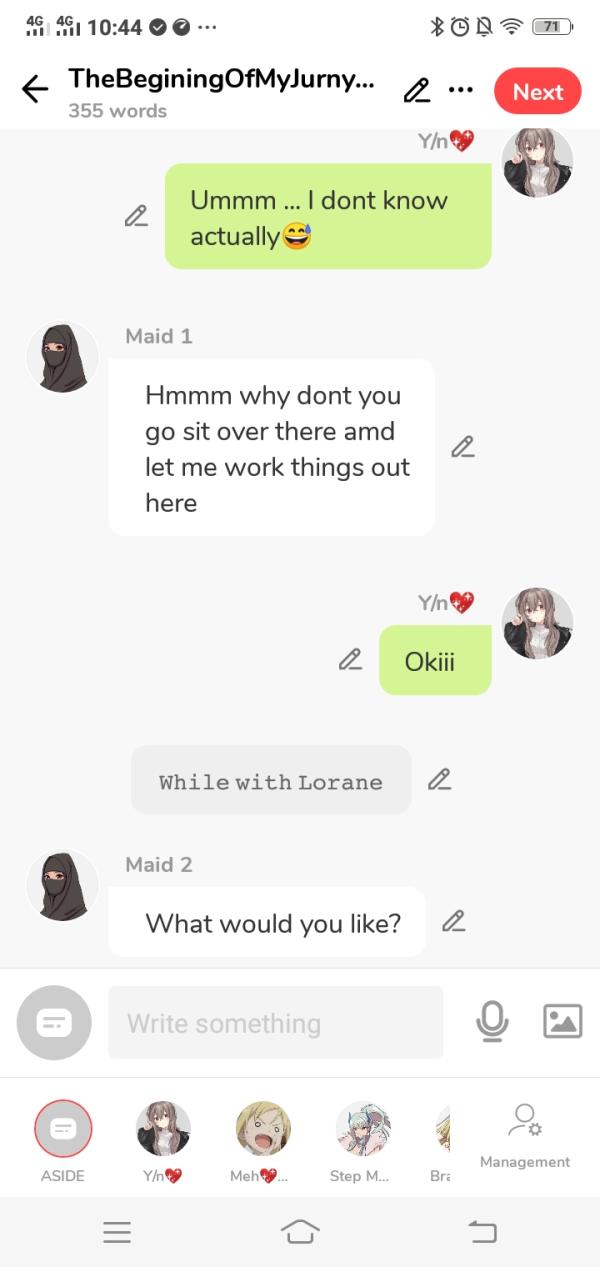
Task: Edit the "Okiii" message
Action: pyautogui.click(x=350, y=660)
